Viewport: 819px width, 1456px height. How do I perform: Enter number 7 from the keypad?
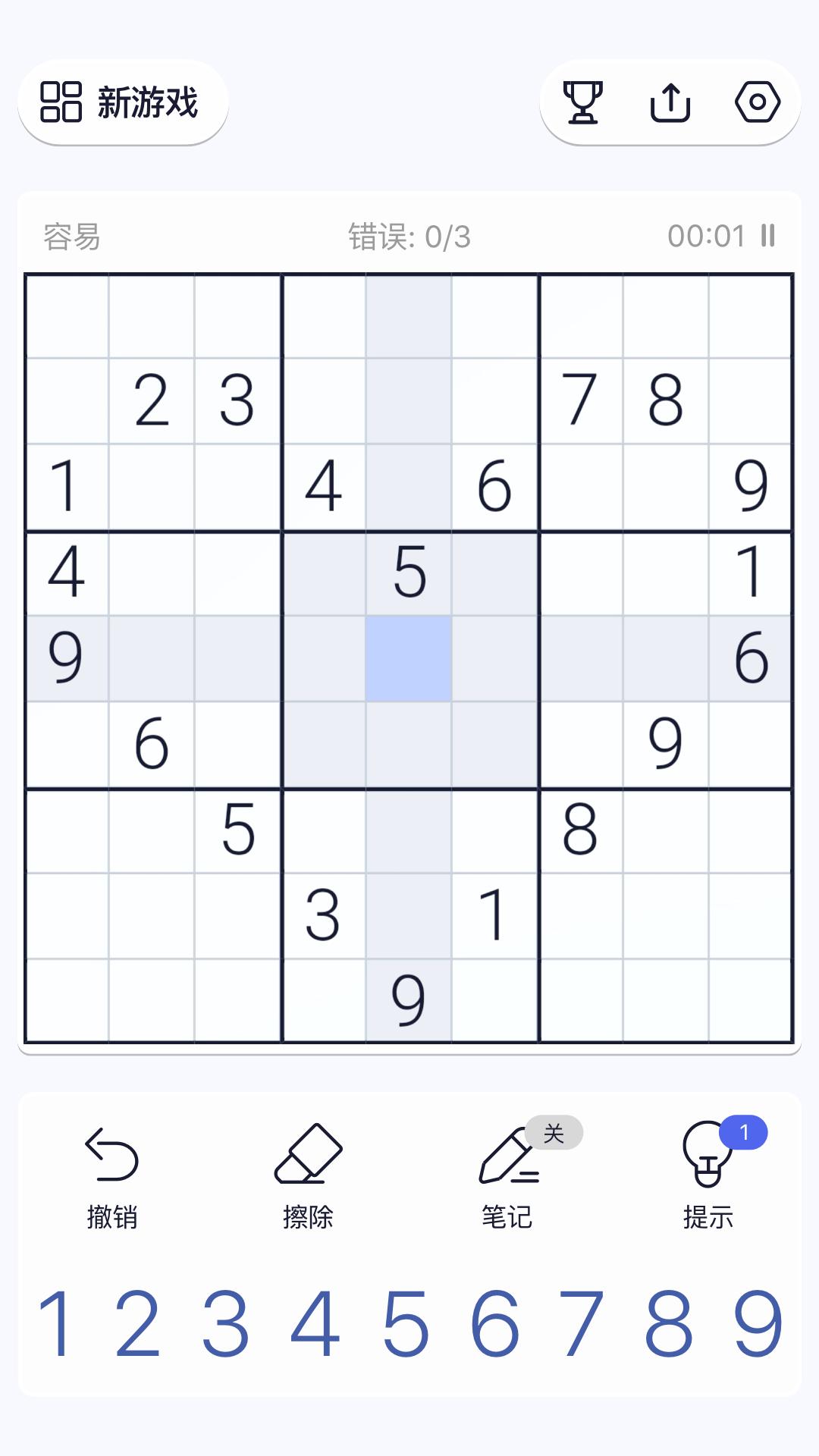(582, 1324)
